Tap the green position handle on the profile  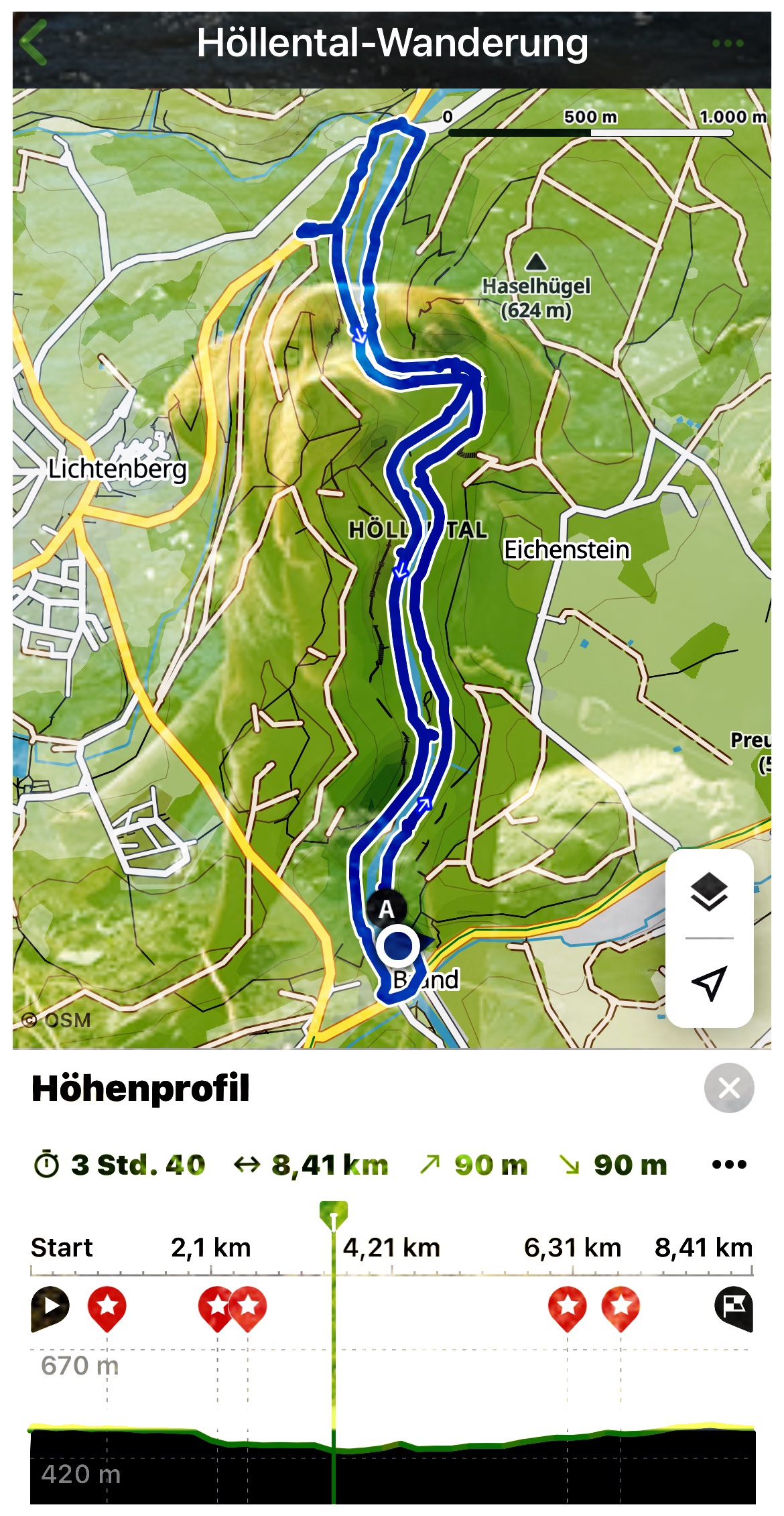334,1214
